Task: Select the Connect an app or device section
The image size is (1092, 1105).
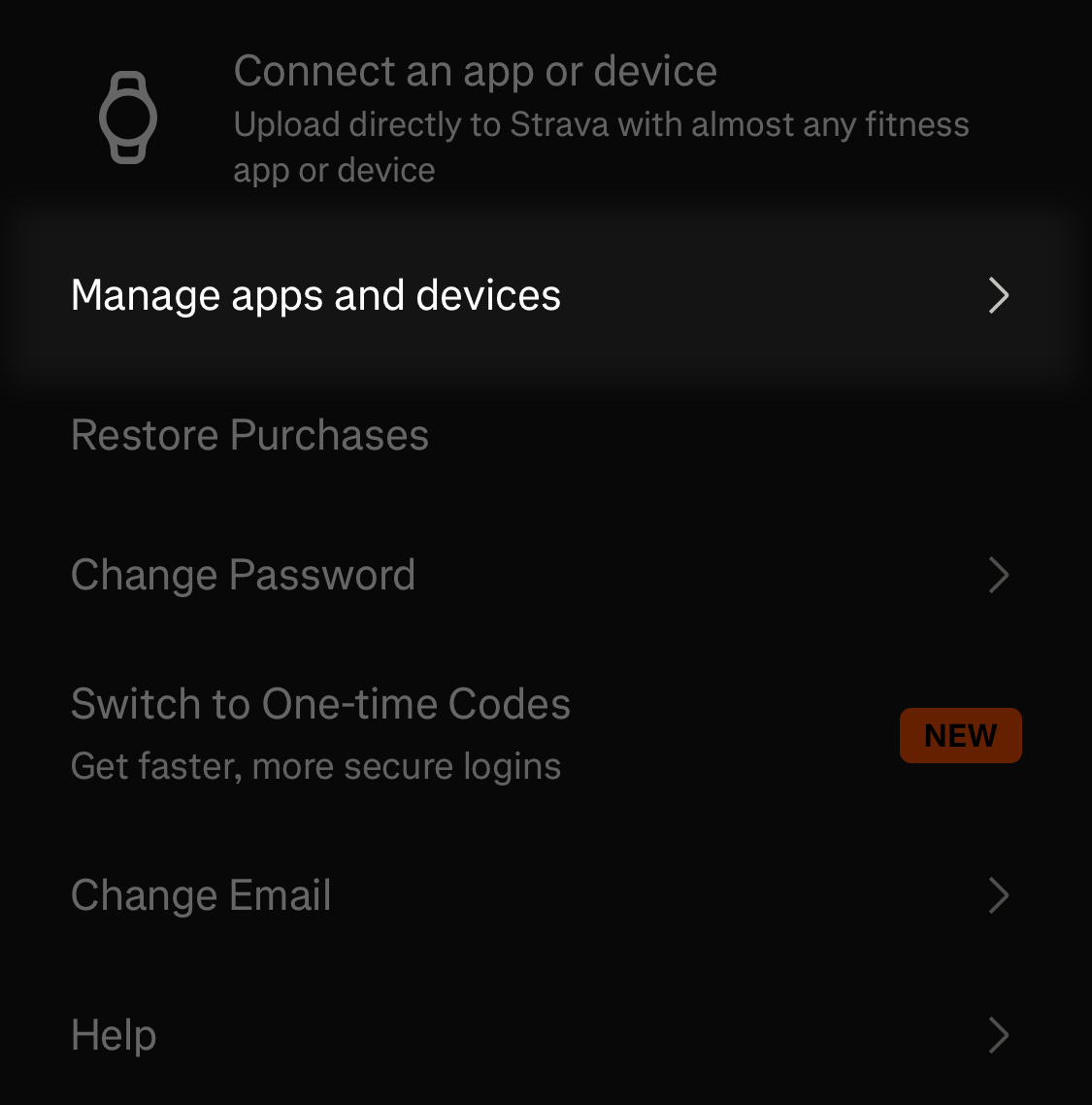Action: click(476, 70)
